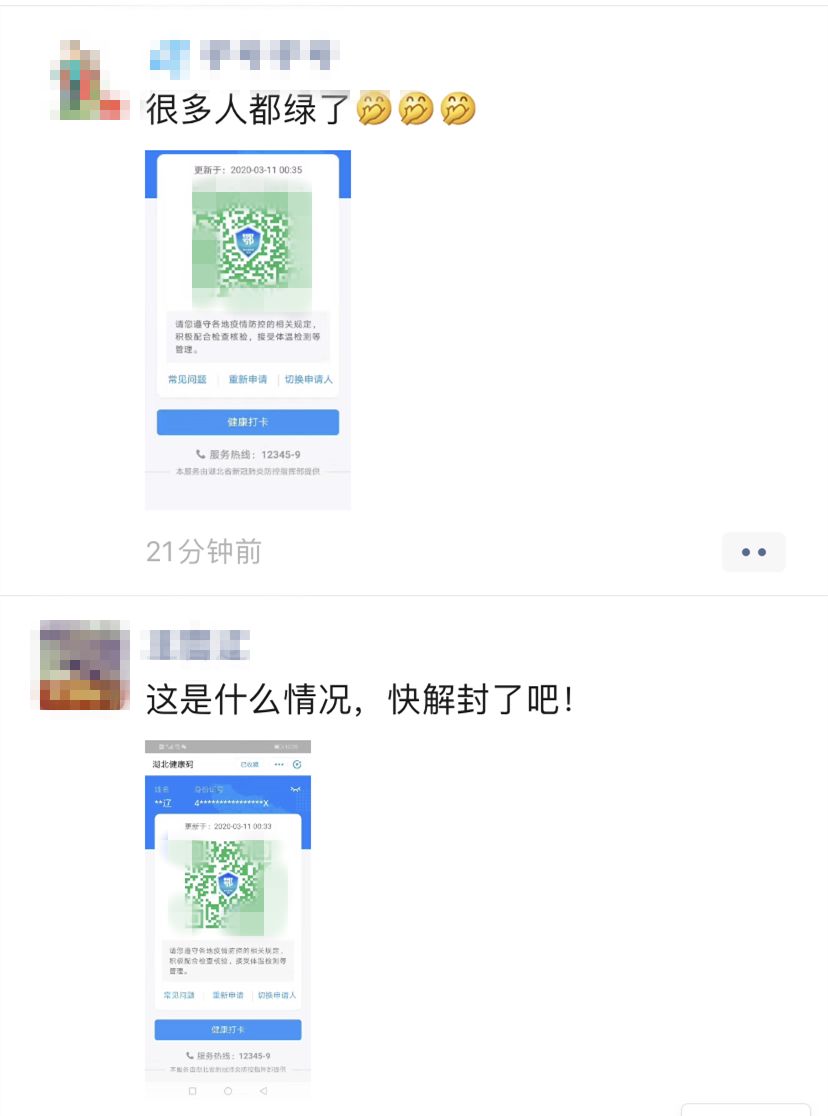Open the like/comment menu on the 很多人都绿了 post
This screenshot has width=828, height=1116.
[x=753, y=552]
